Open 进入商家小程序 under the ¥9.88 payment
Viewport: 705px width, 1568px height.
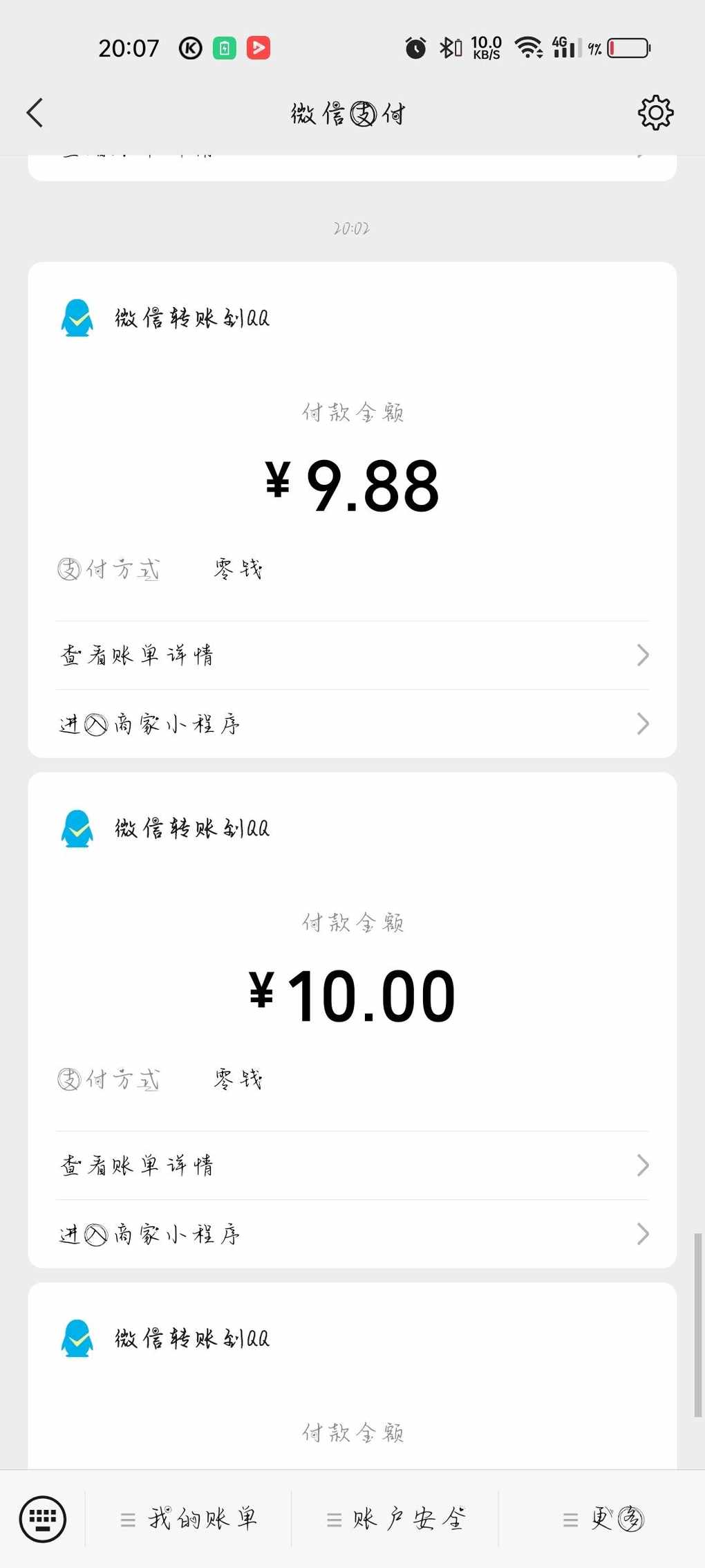pos(352,724)
